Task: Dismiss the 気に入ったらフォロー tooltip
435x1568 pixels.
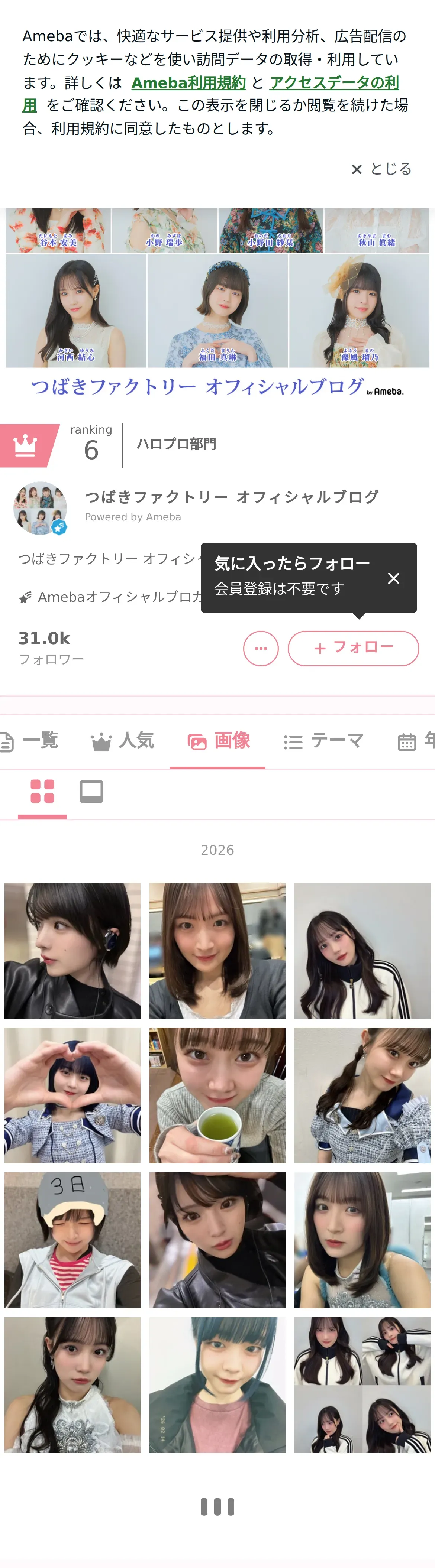Action: click(x=394, y=578)
